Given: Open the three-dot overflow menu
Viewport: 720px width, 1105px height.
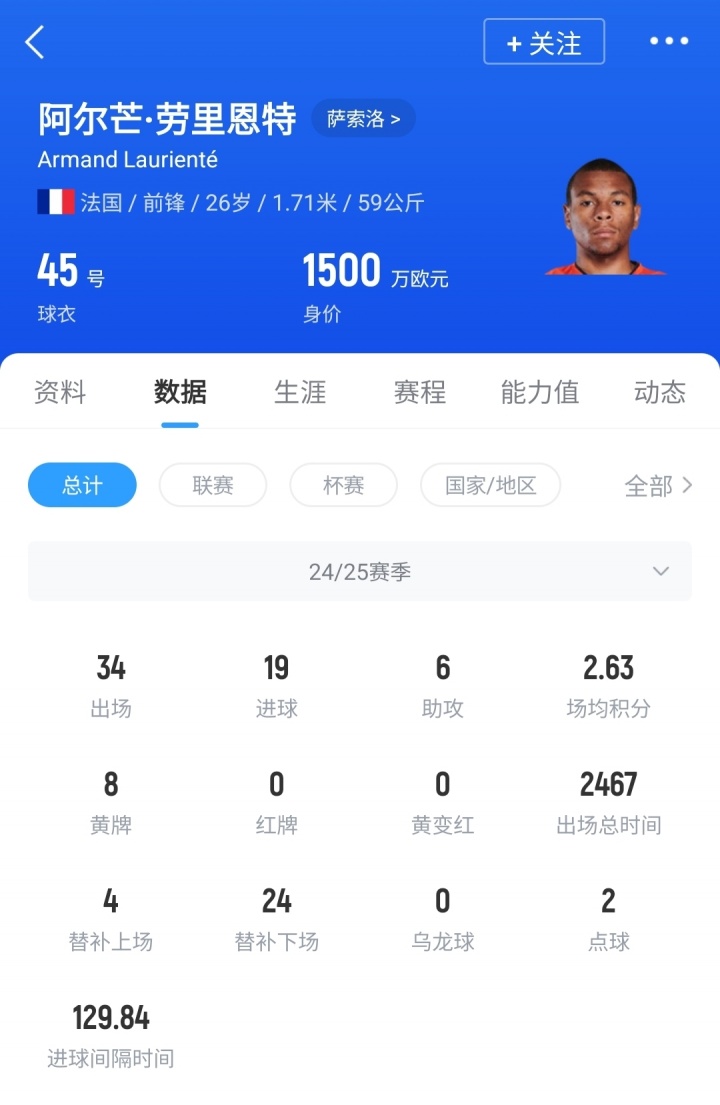Looking at the screenshot, I should point(669,42).
